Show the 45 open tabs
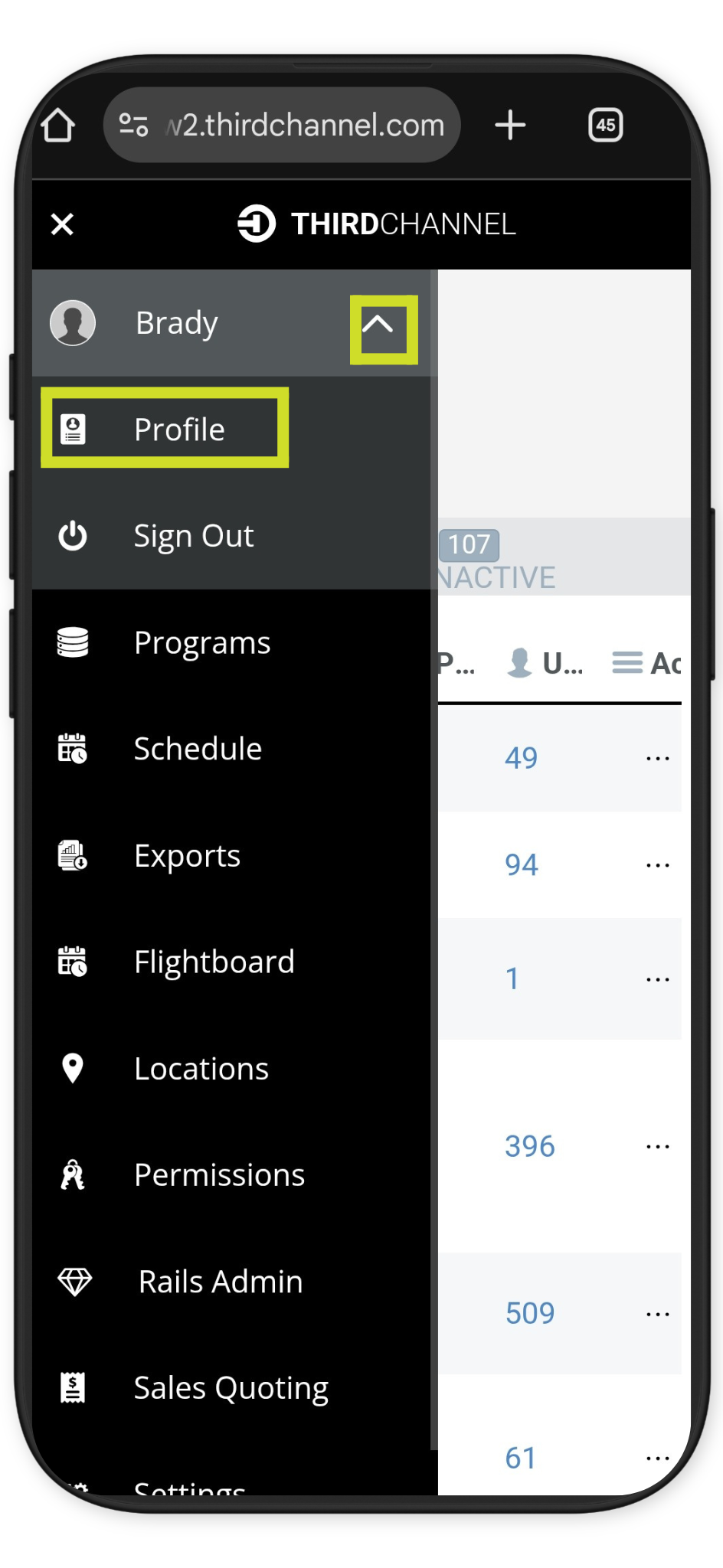 tap(605, 125)
